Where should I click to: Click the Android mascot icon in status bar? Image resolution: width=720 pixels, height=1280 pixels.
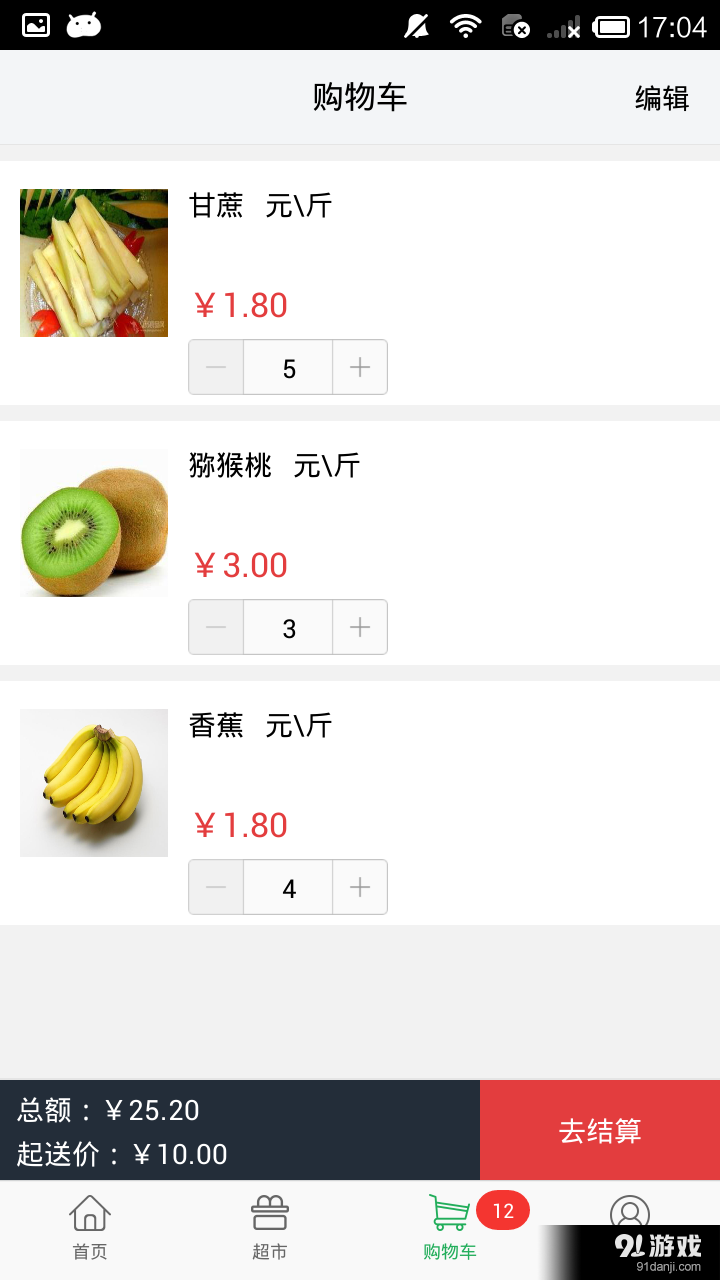coord(83,25)
